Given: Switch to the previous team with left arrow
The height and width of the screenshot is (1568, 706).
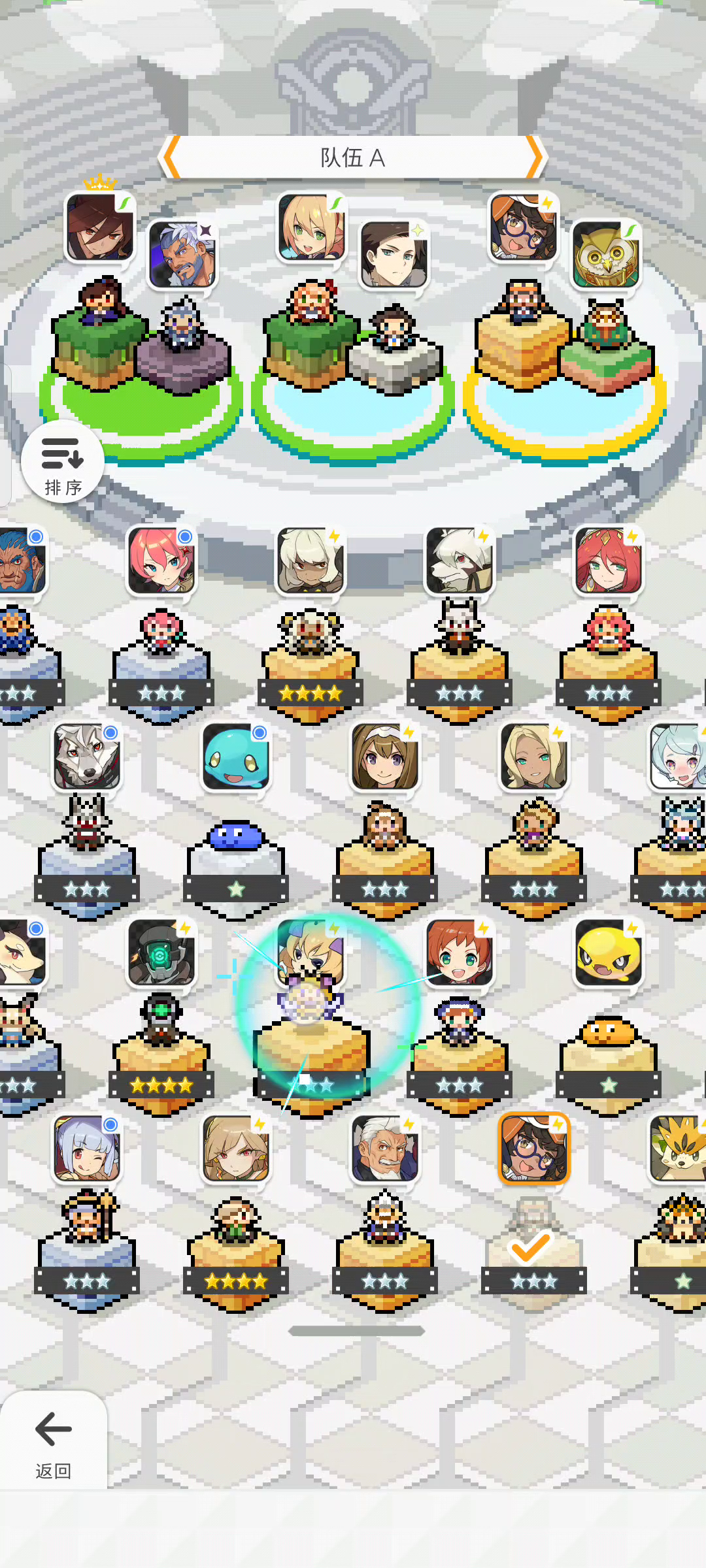Looking at the screenshot, I should (x=171, y=157).
